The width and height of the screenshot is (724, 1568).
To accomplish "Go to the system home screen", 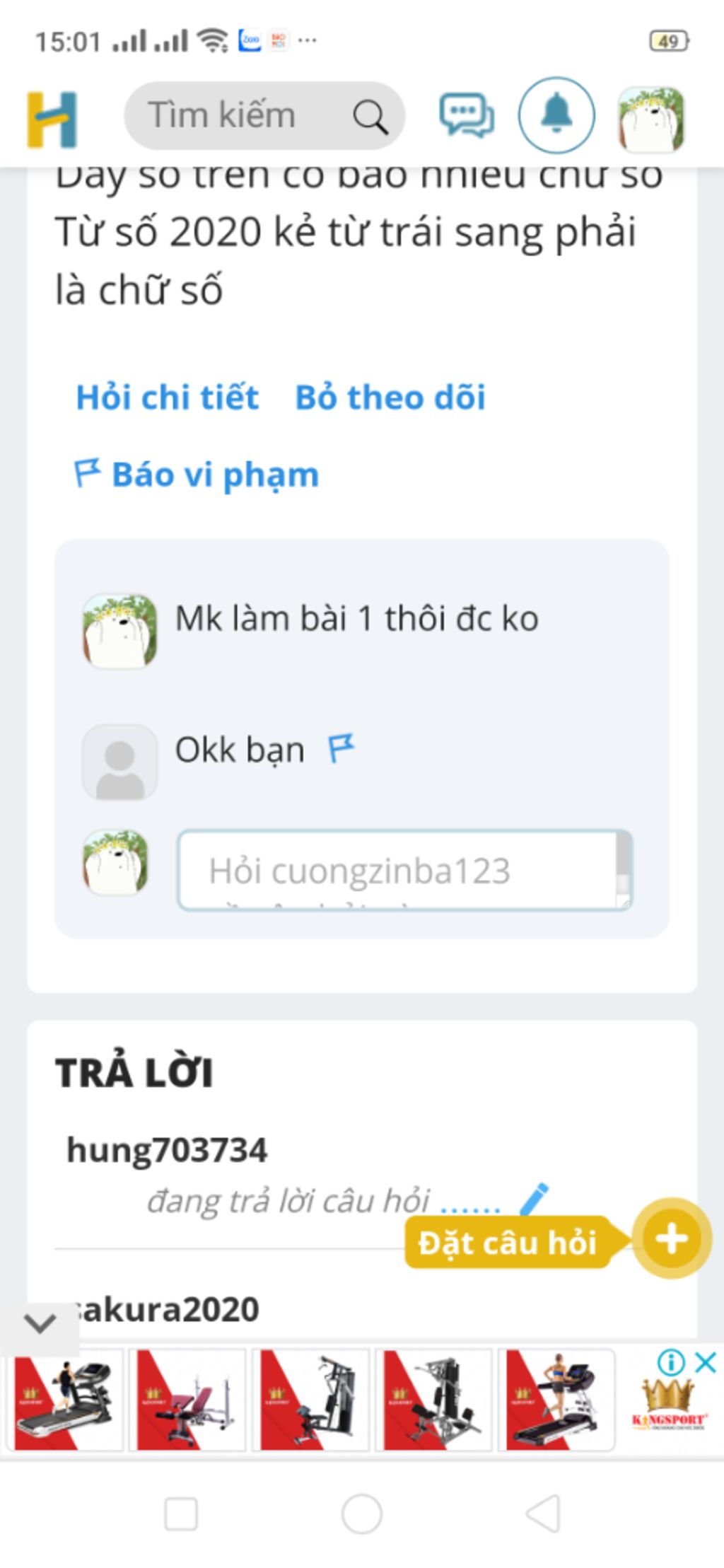I will coord(361,1514).
